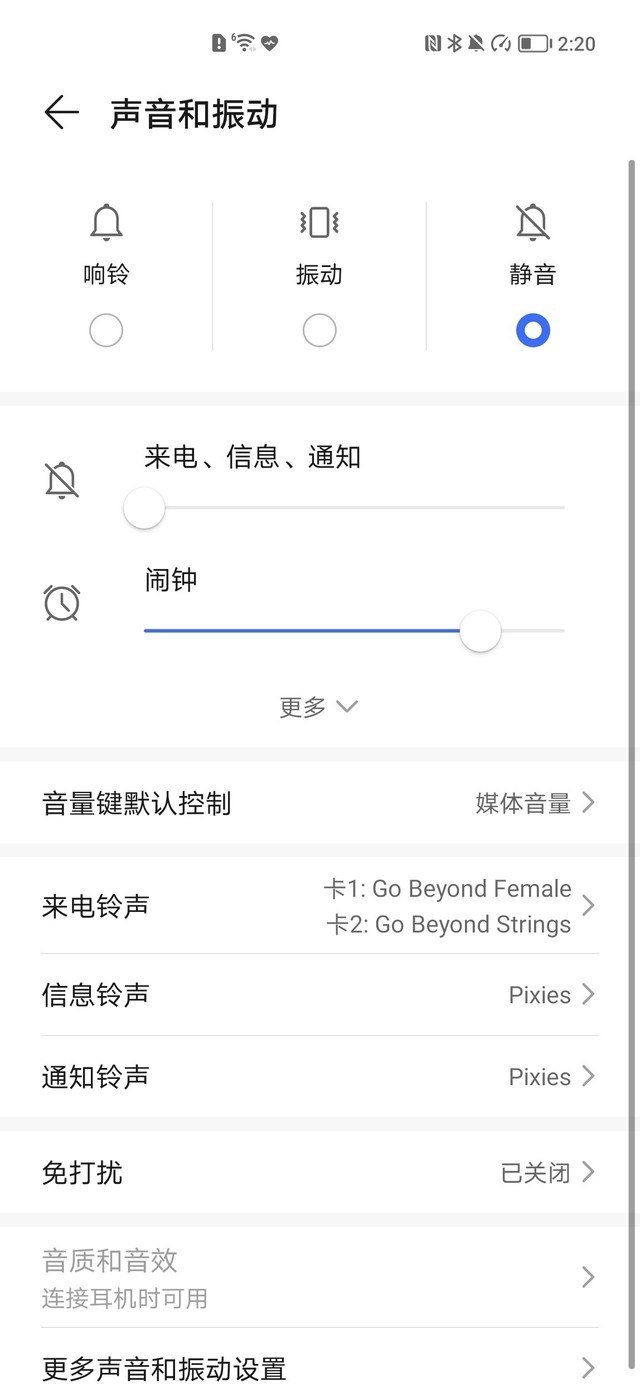Expand 更多 volume options
This screenshot has width=640, height=1389.
point(318,707)
